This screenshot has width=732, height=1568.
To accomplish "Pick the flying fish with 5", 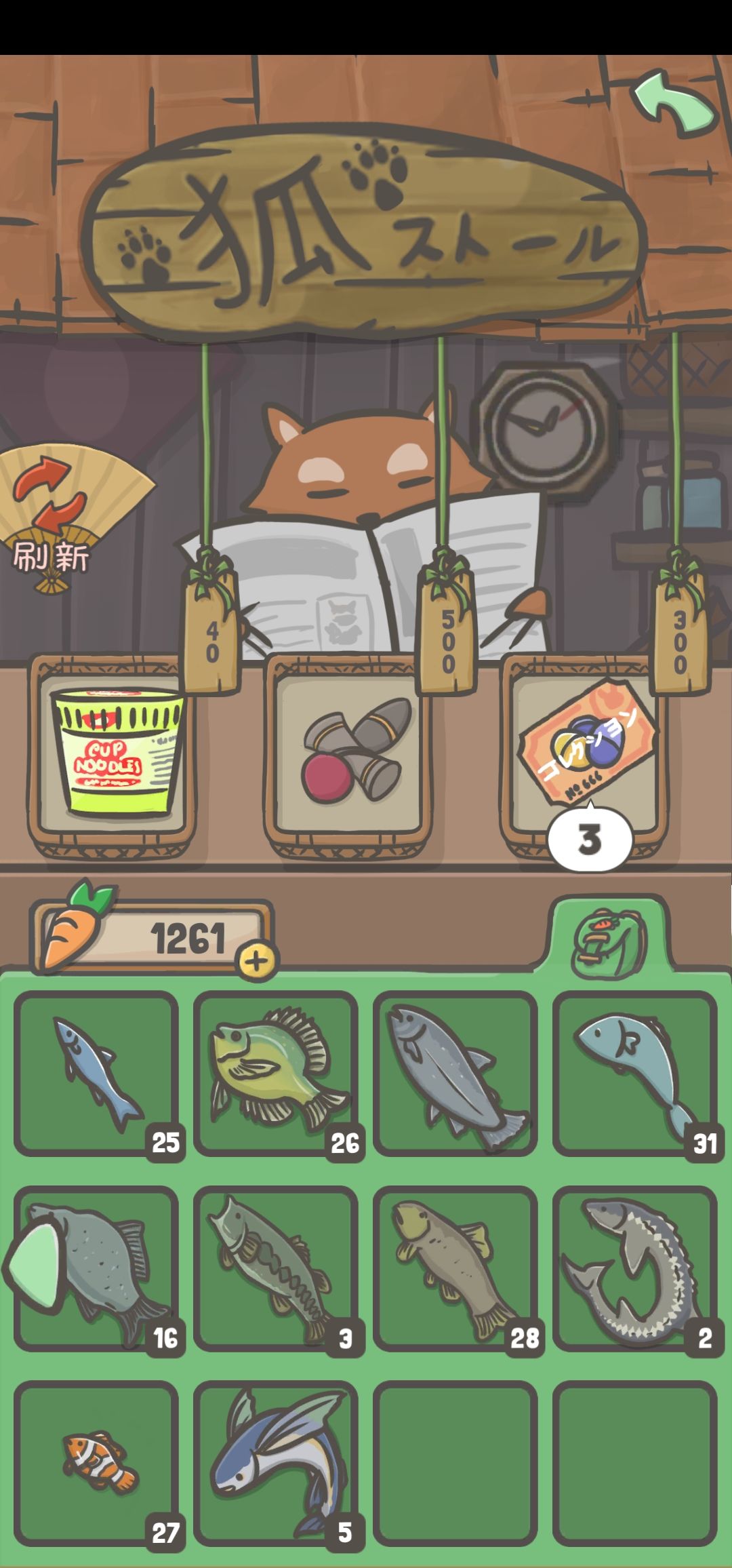I will tap(276, 1464).
